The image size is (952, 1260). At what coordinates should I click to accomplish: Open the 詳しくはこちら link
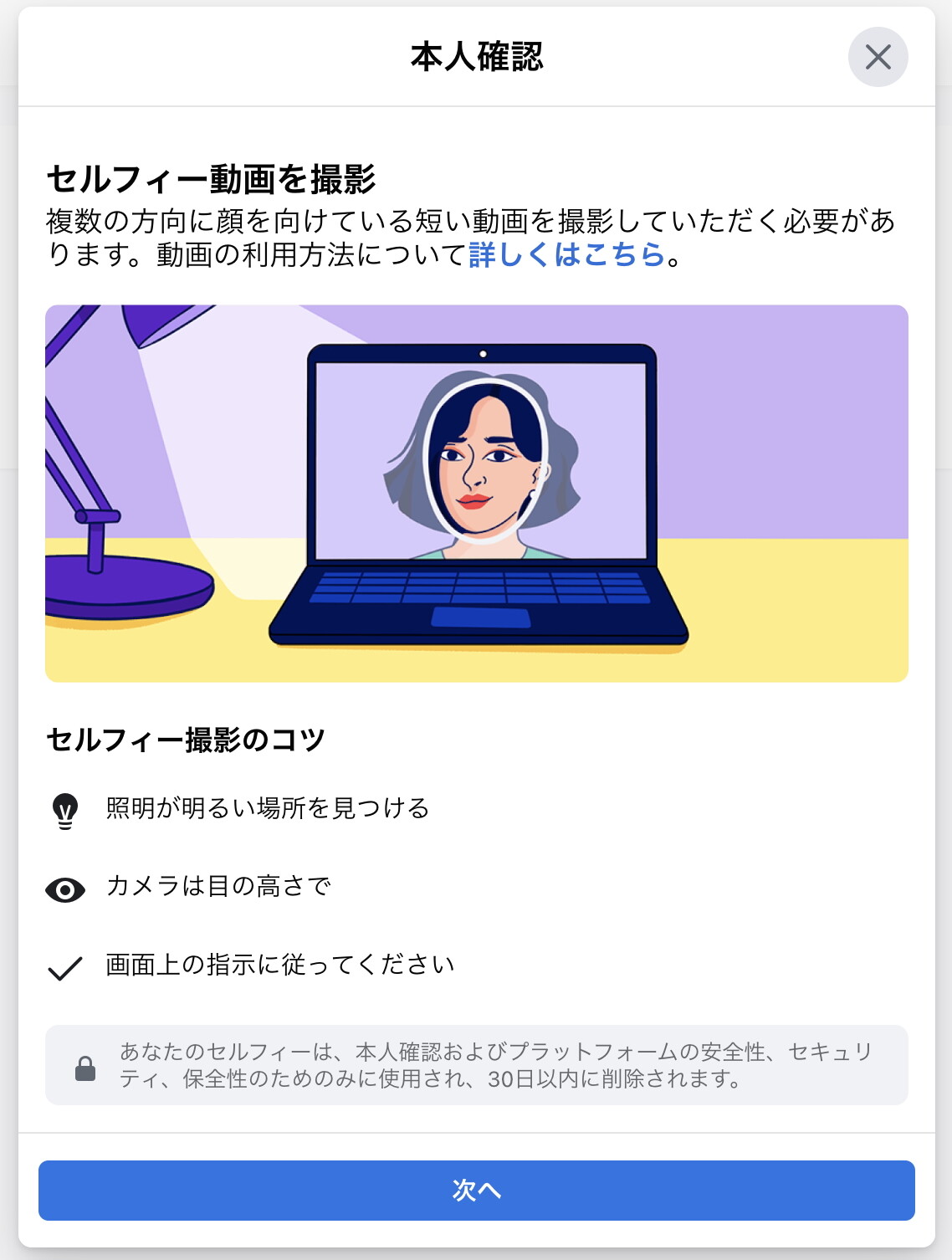click(566, 254)
